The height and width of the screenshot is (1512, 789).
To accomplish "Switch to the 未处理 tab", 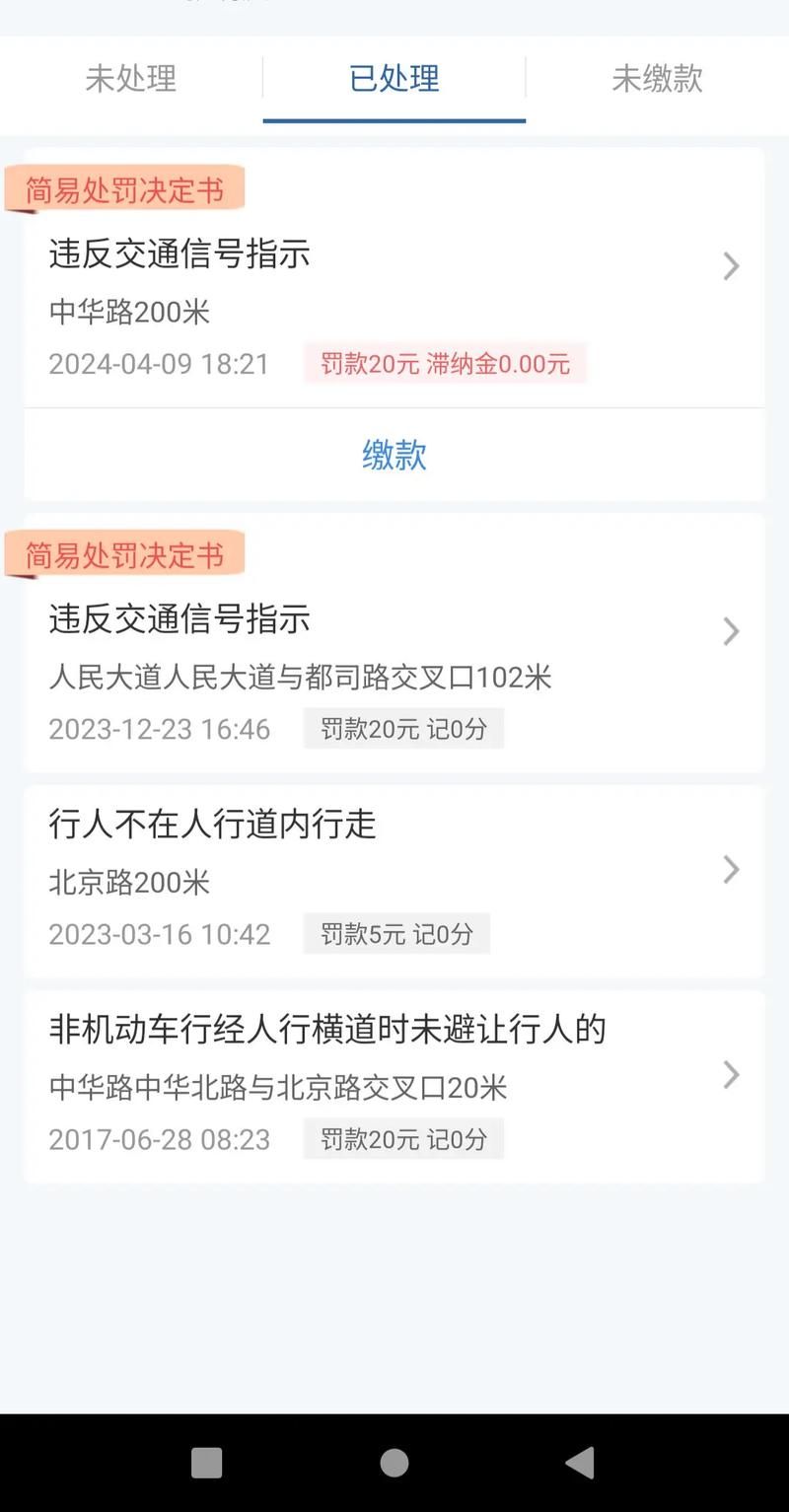I will (130, 81).
